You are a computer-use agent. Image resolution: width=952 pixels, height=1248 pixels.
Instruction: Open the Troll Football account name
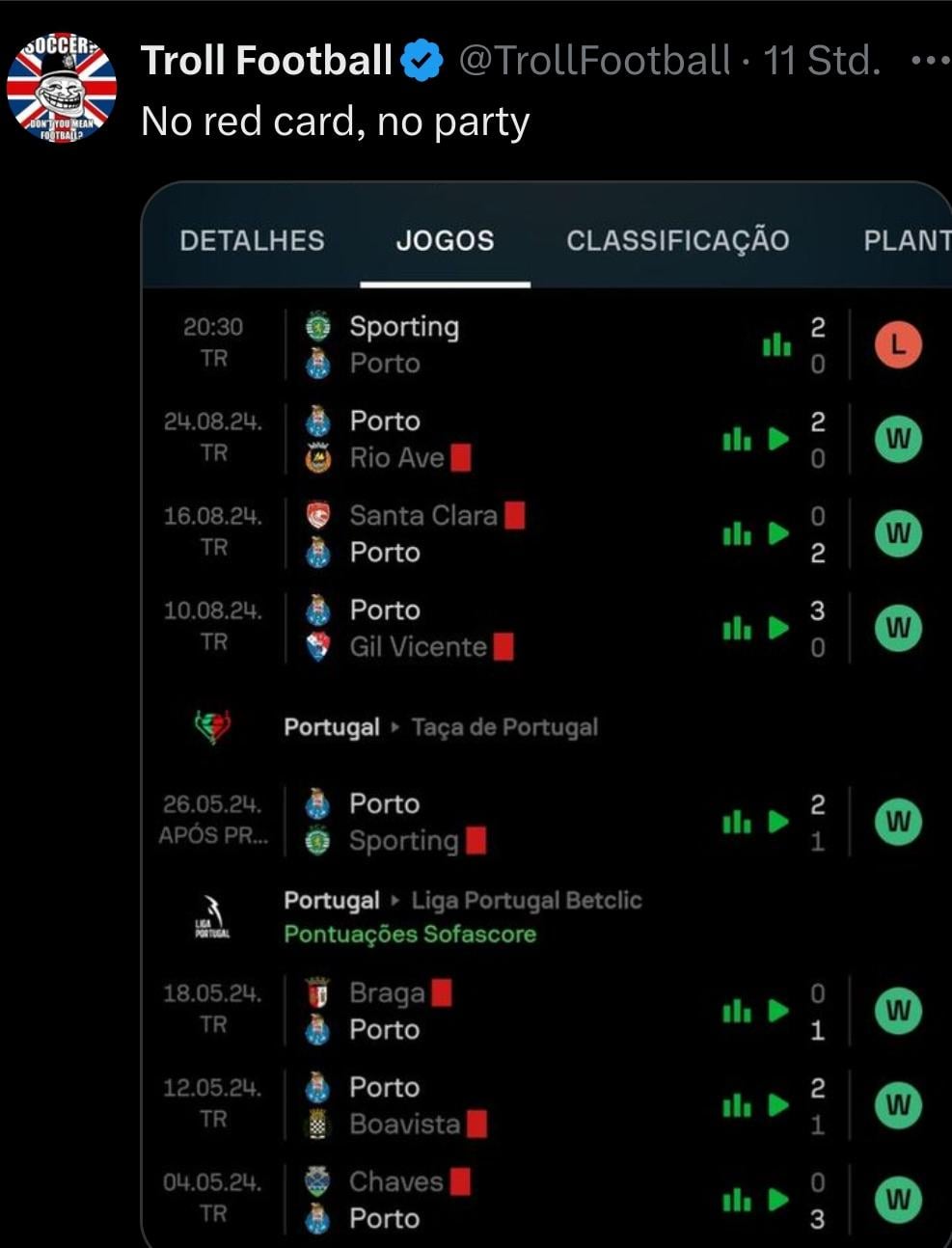[267, 61]
